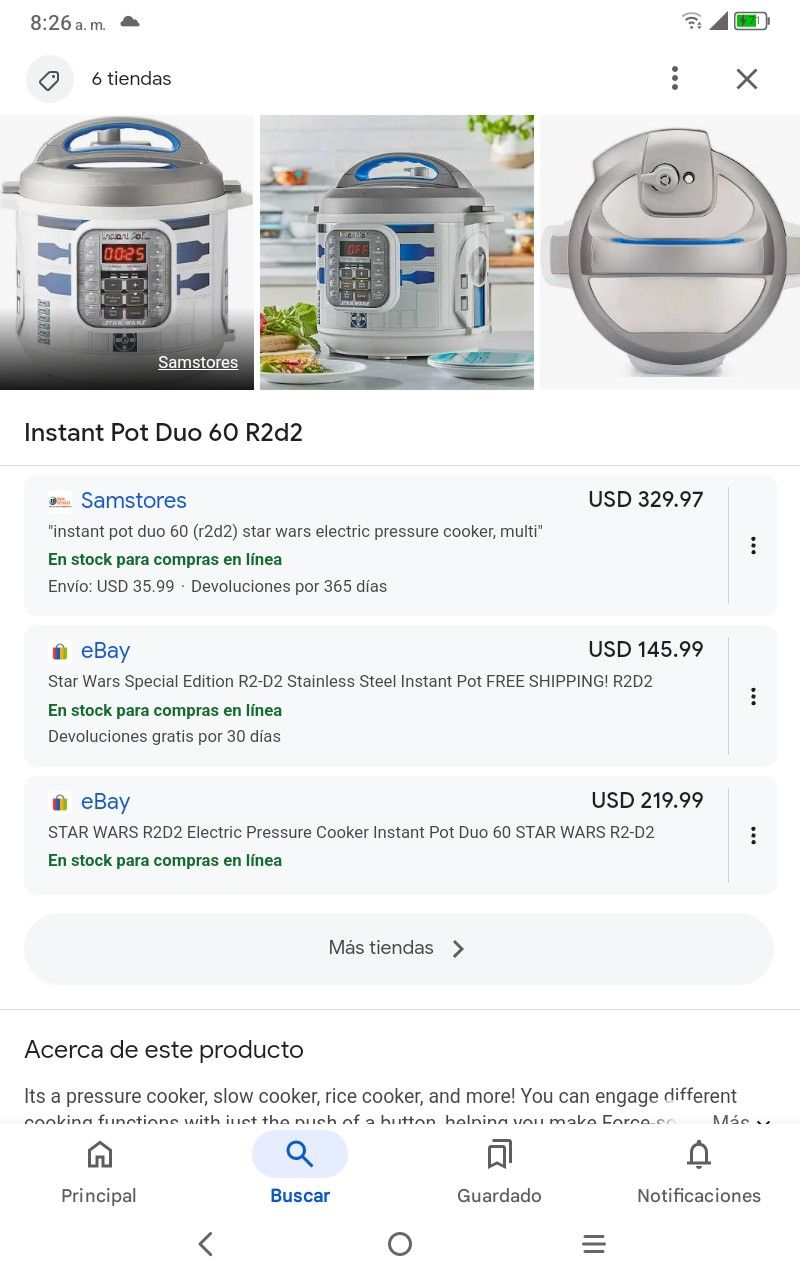The width and height of the screenshot is (800, 1280).
Task: Open the Samstores store link
Action: 133,500
